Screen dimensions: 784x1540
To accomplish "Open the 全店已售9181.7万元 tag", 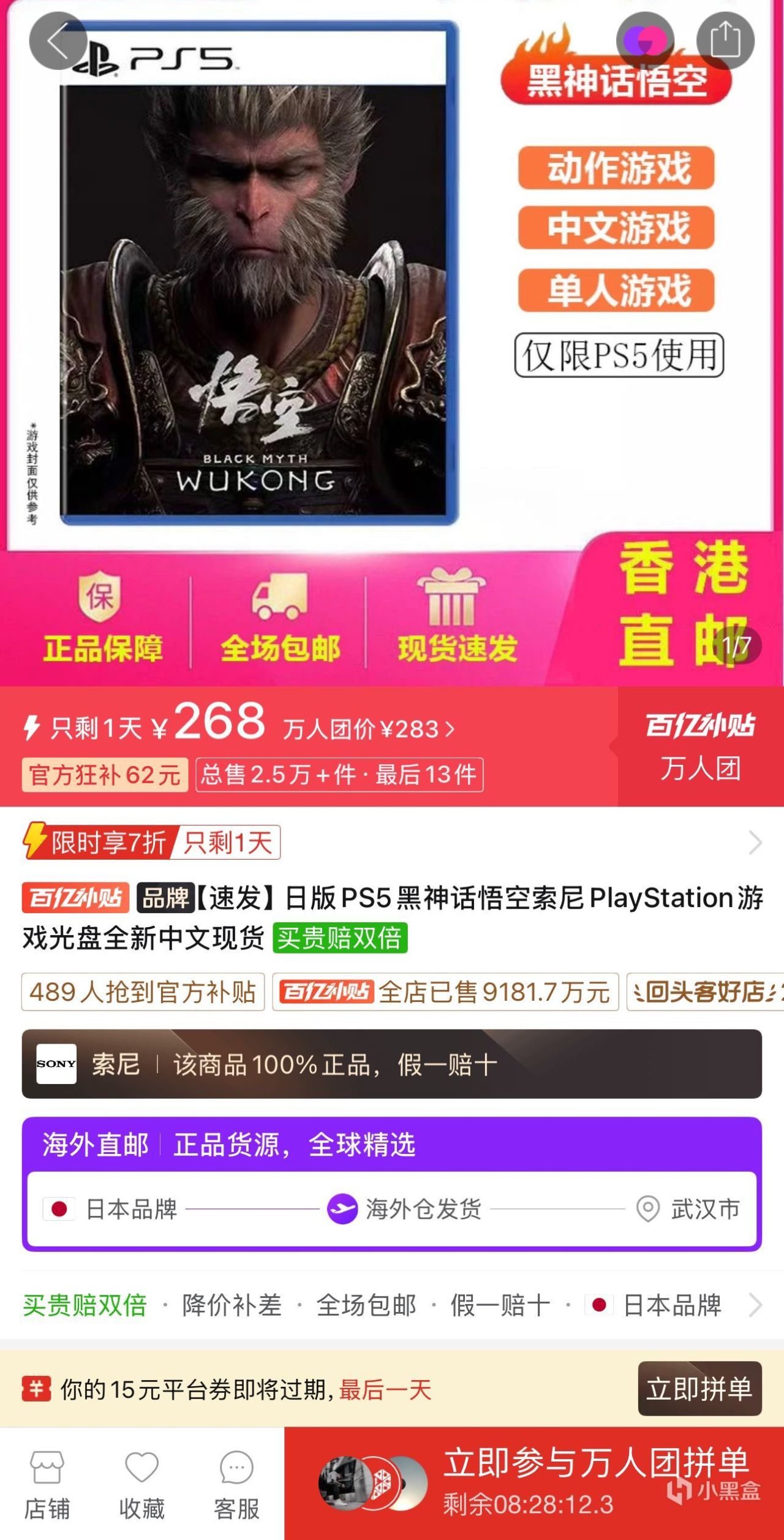I will click(x=445, y=992).
